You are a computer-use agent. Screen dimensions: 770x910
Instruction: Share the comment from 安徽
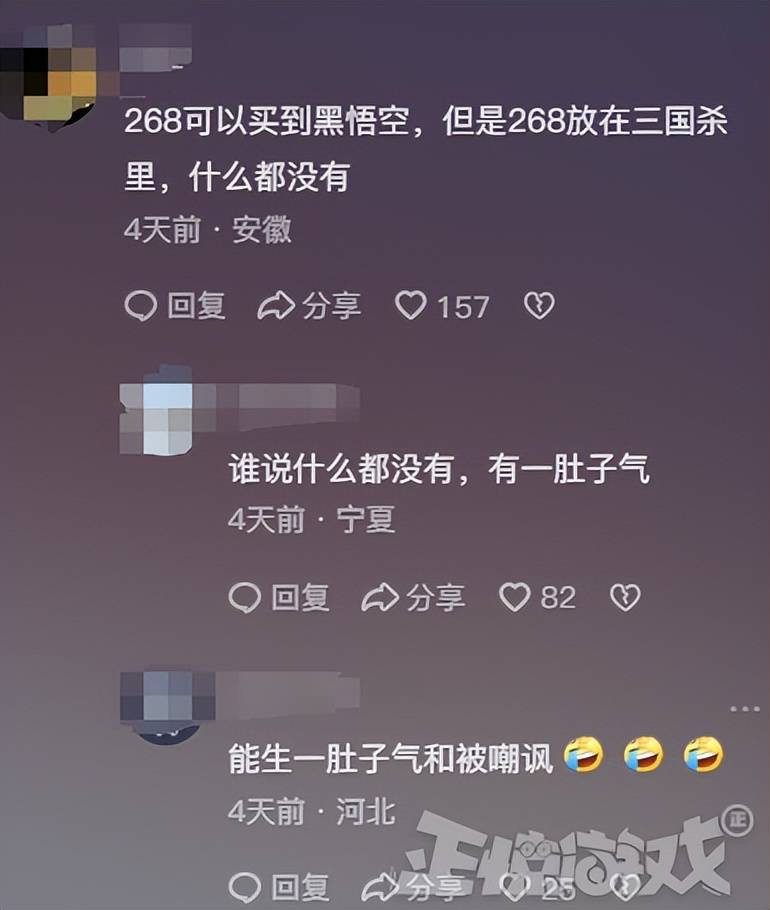[309, 306]
